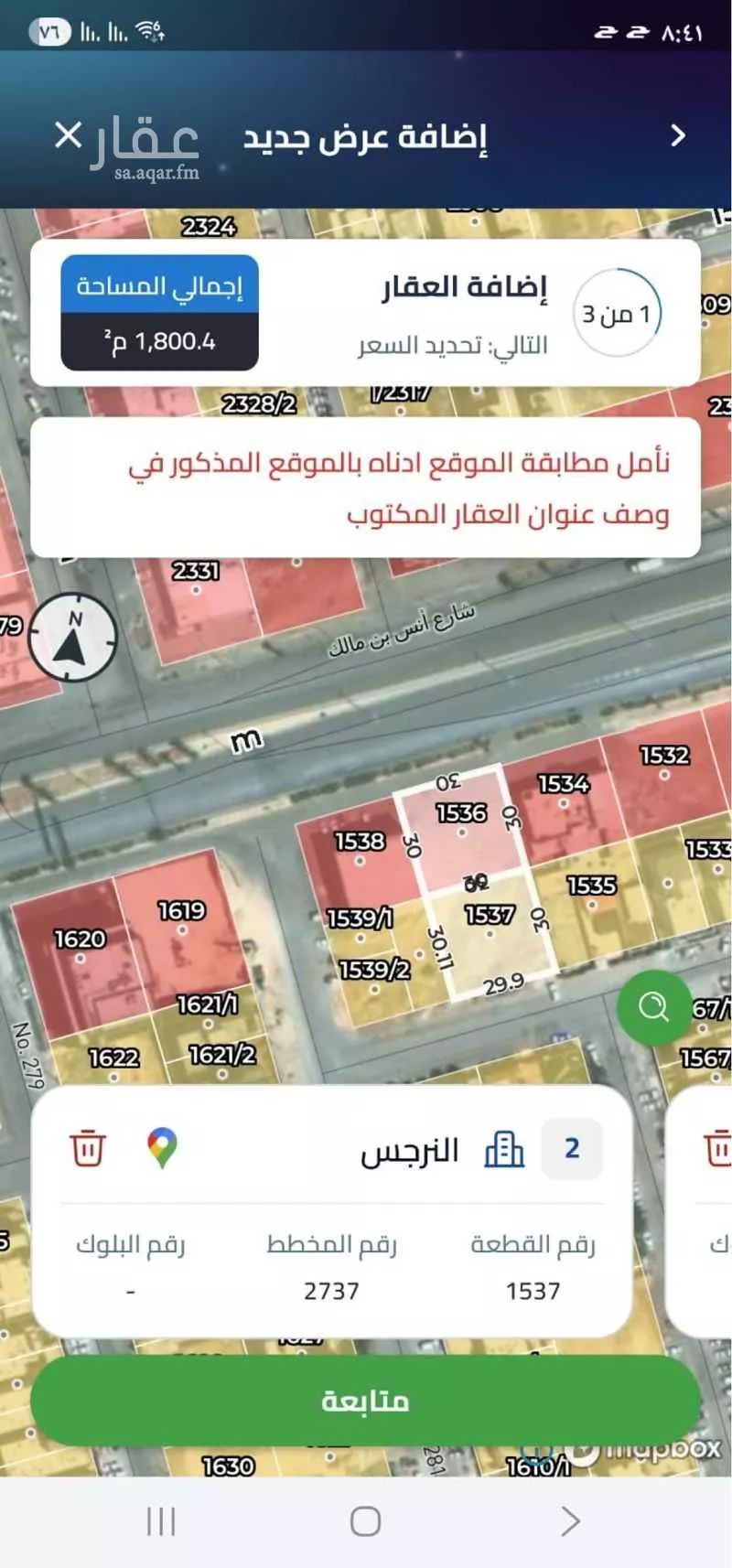The height and width of the screenshot is (1568, 732).
Task: Select parcel 1537 on the map
Action: 488,915
